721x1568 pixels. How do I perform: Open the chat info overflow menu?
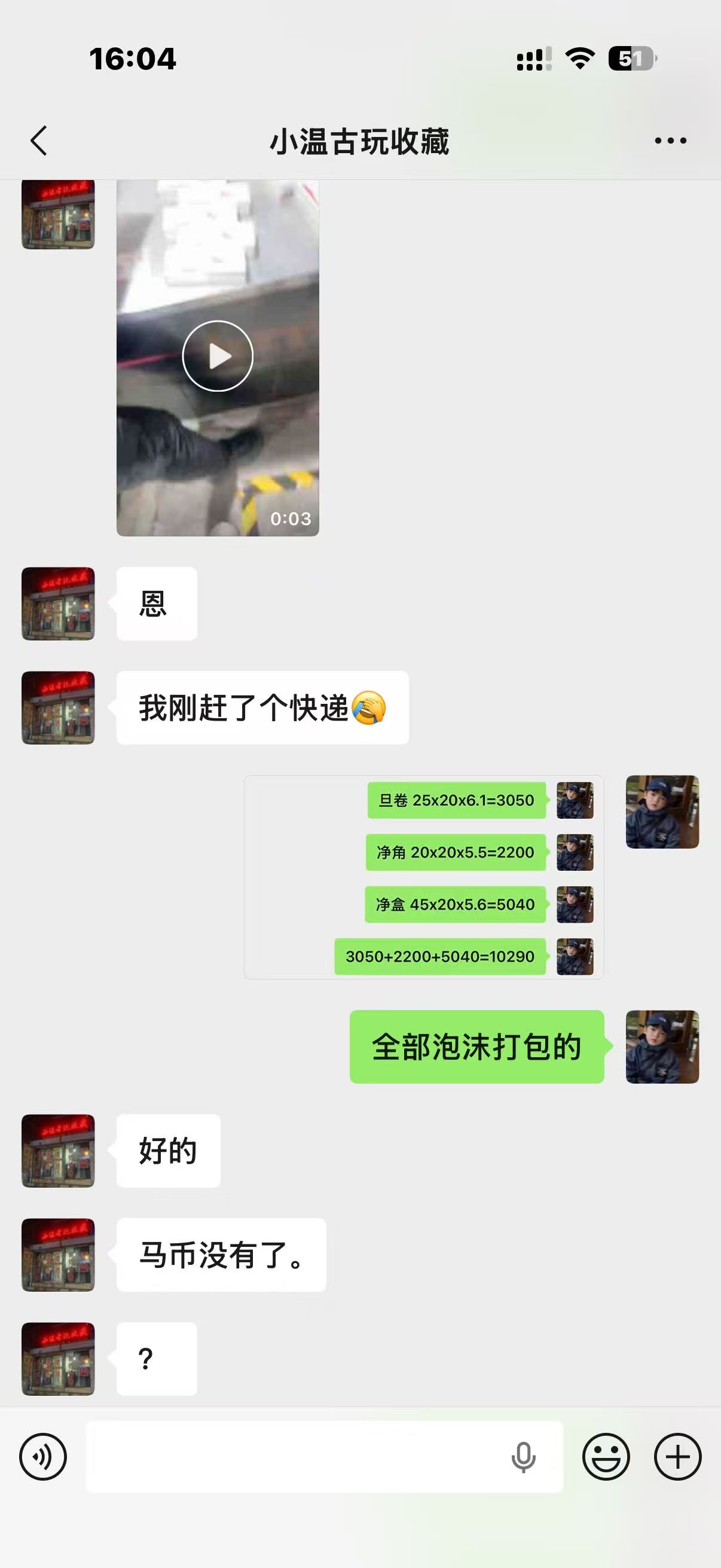click(x=670, y=141)
